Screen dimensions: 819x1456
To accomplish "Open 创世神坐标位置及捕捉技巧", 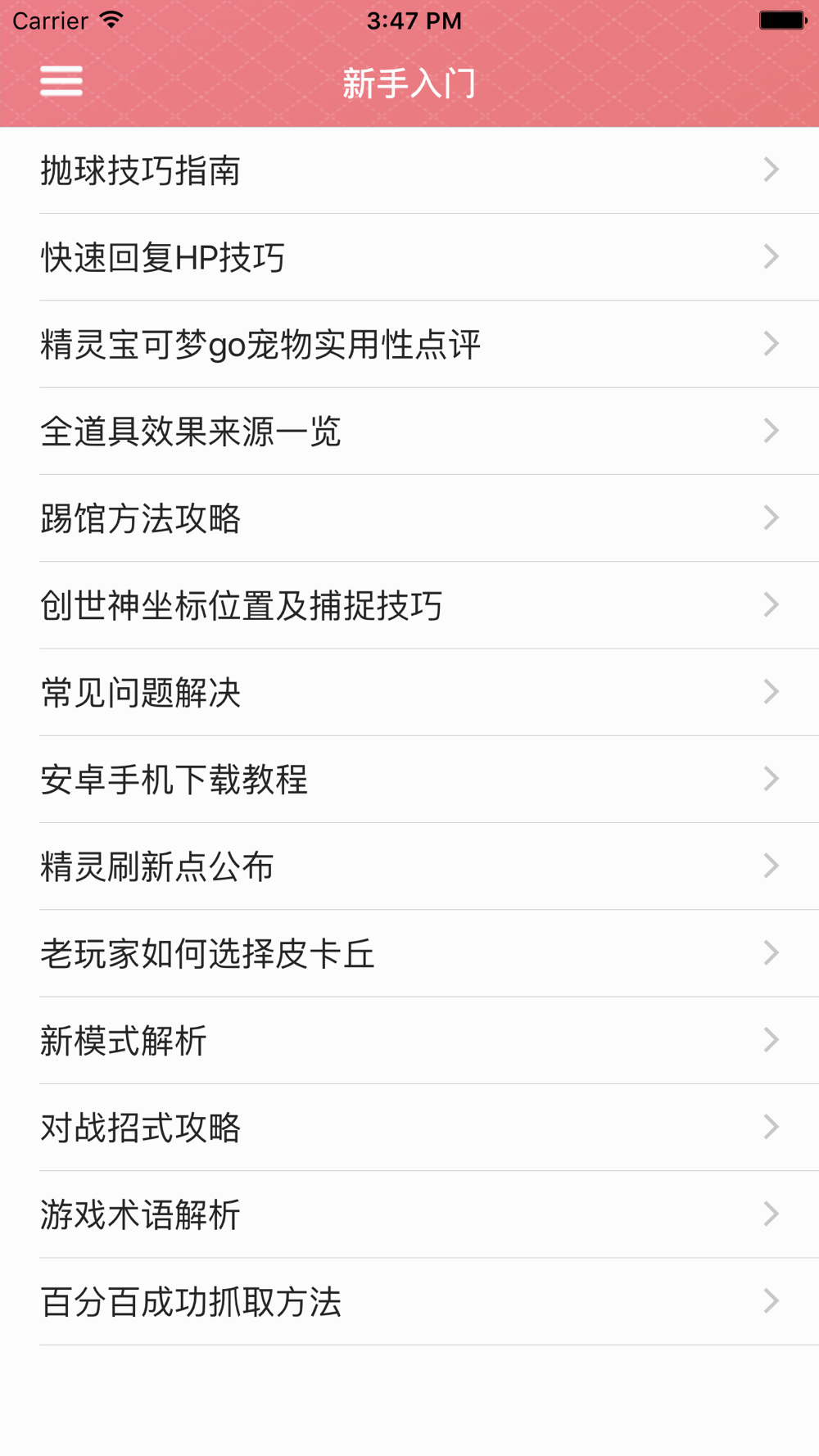I will click(x=409, y=605).
